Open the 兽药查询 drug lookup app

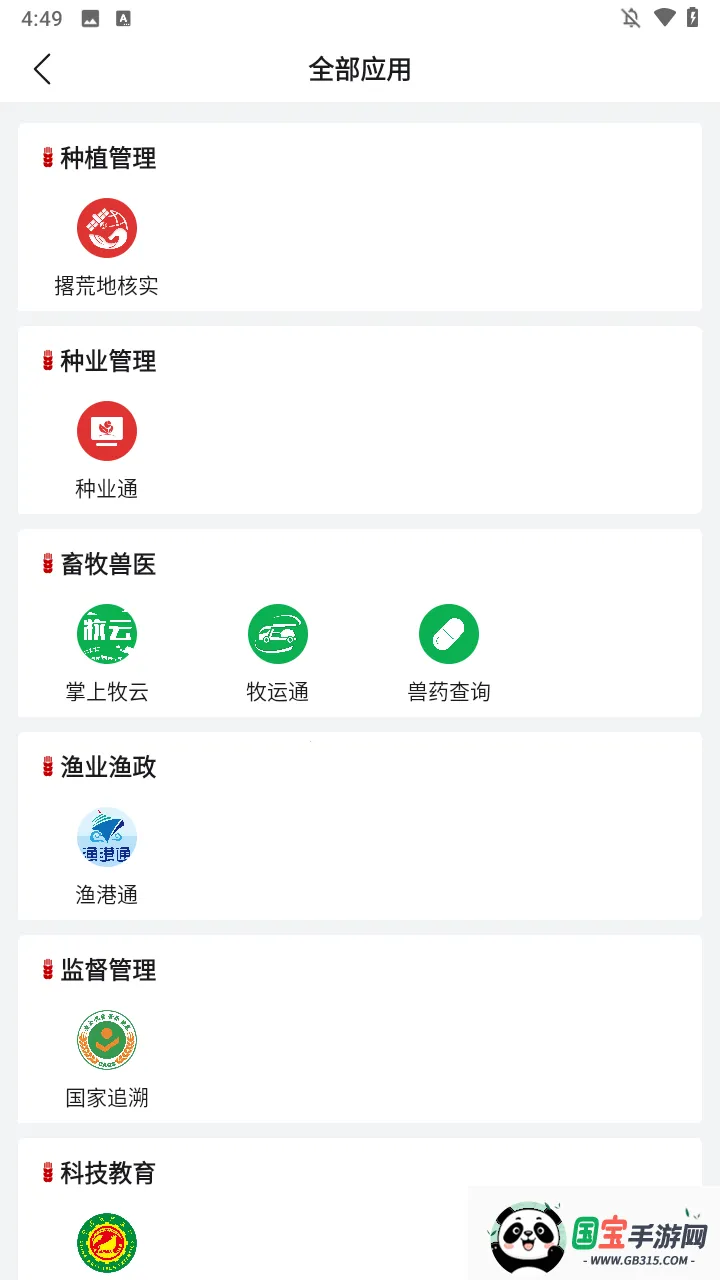click(449, 633)
